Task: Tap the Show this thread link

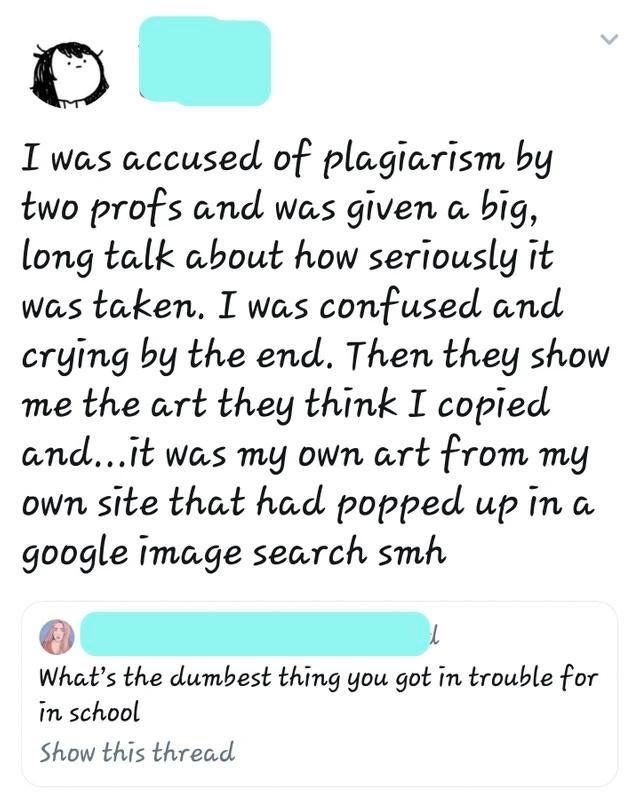Action: point(136,751)
